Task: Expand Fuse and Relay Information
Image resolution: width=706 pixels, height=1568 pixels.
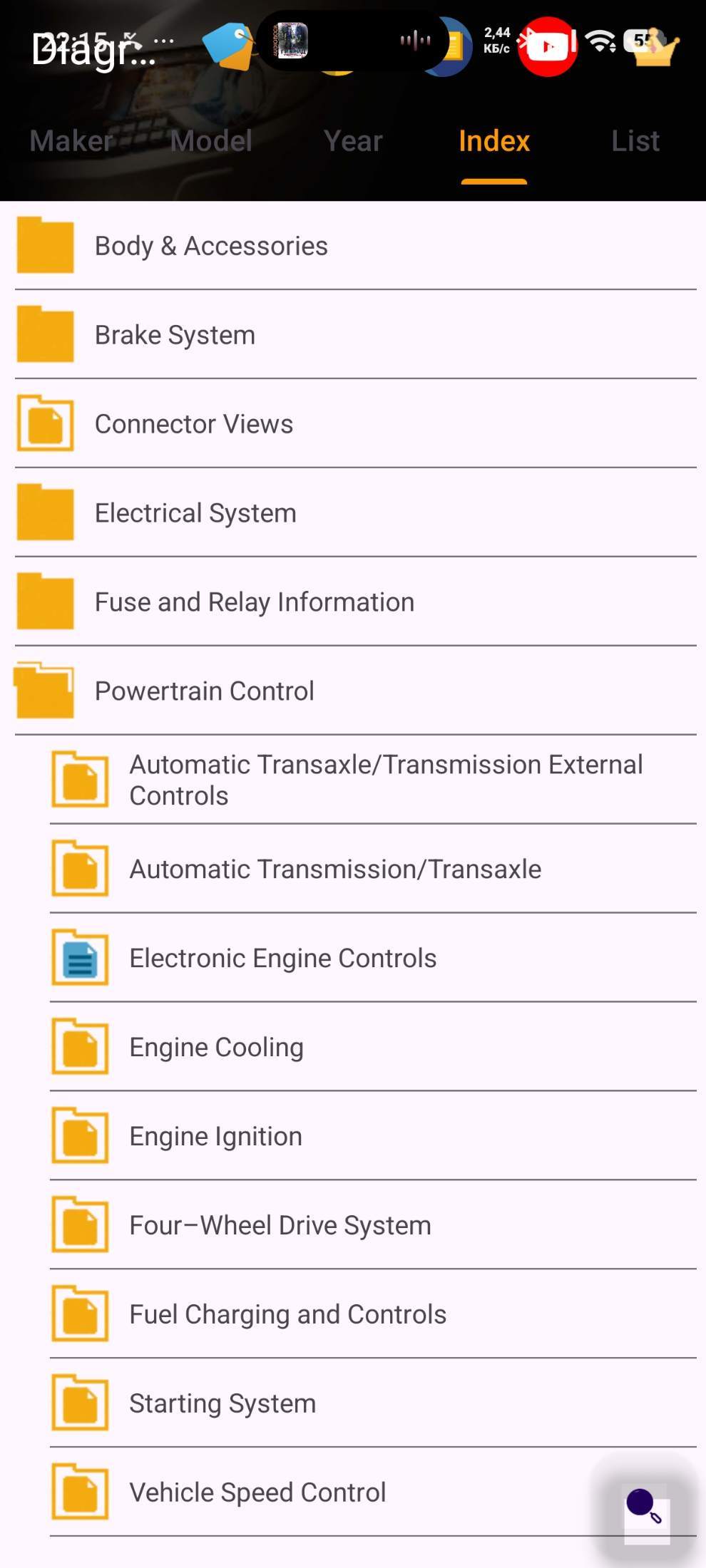Action: point(254,602)
